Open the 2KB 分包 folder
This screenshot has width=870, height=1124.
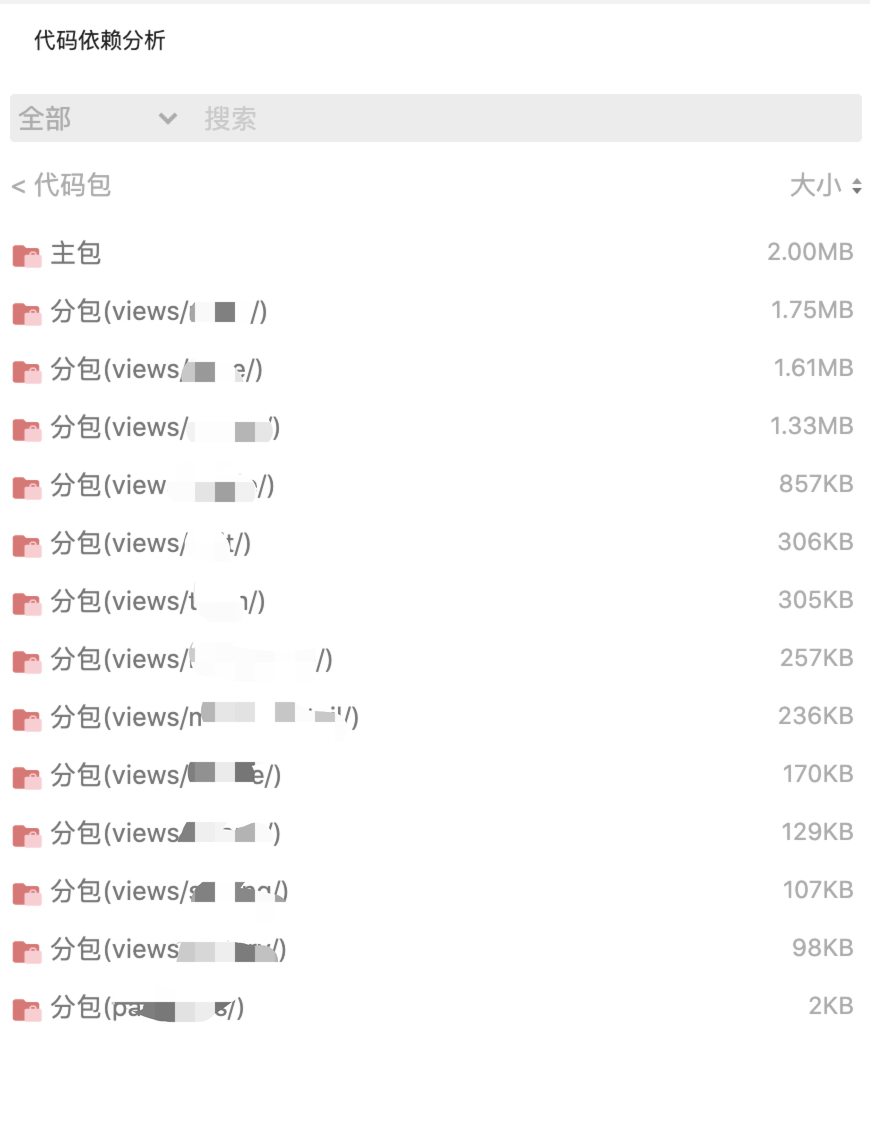click(x=147, y=1008)
